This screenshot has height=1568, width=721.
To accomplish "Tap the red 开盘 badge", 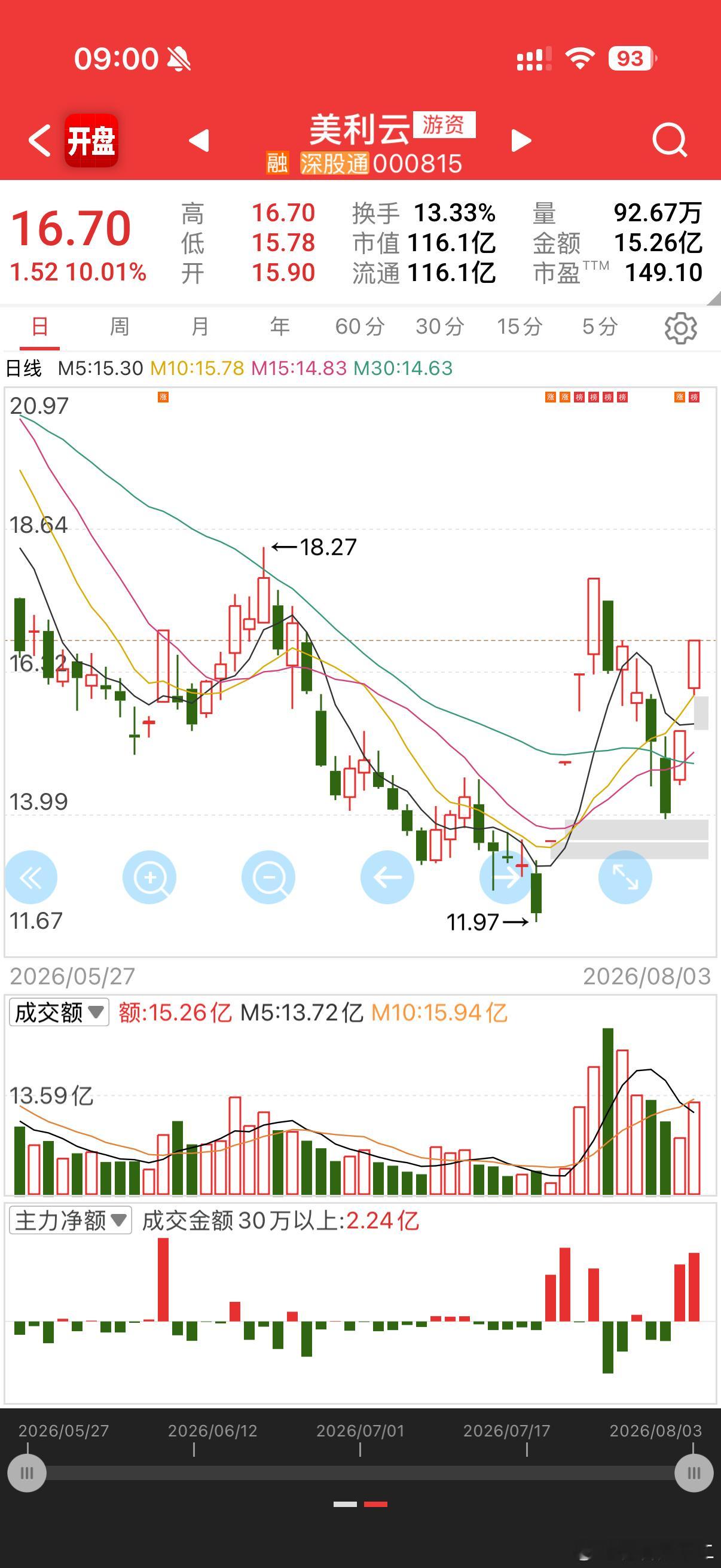I will tap(91, 141).
